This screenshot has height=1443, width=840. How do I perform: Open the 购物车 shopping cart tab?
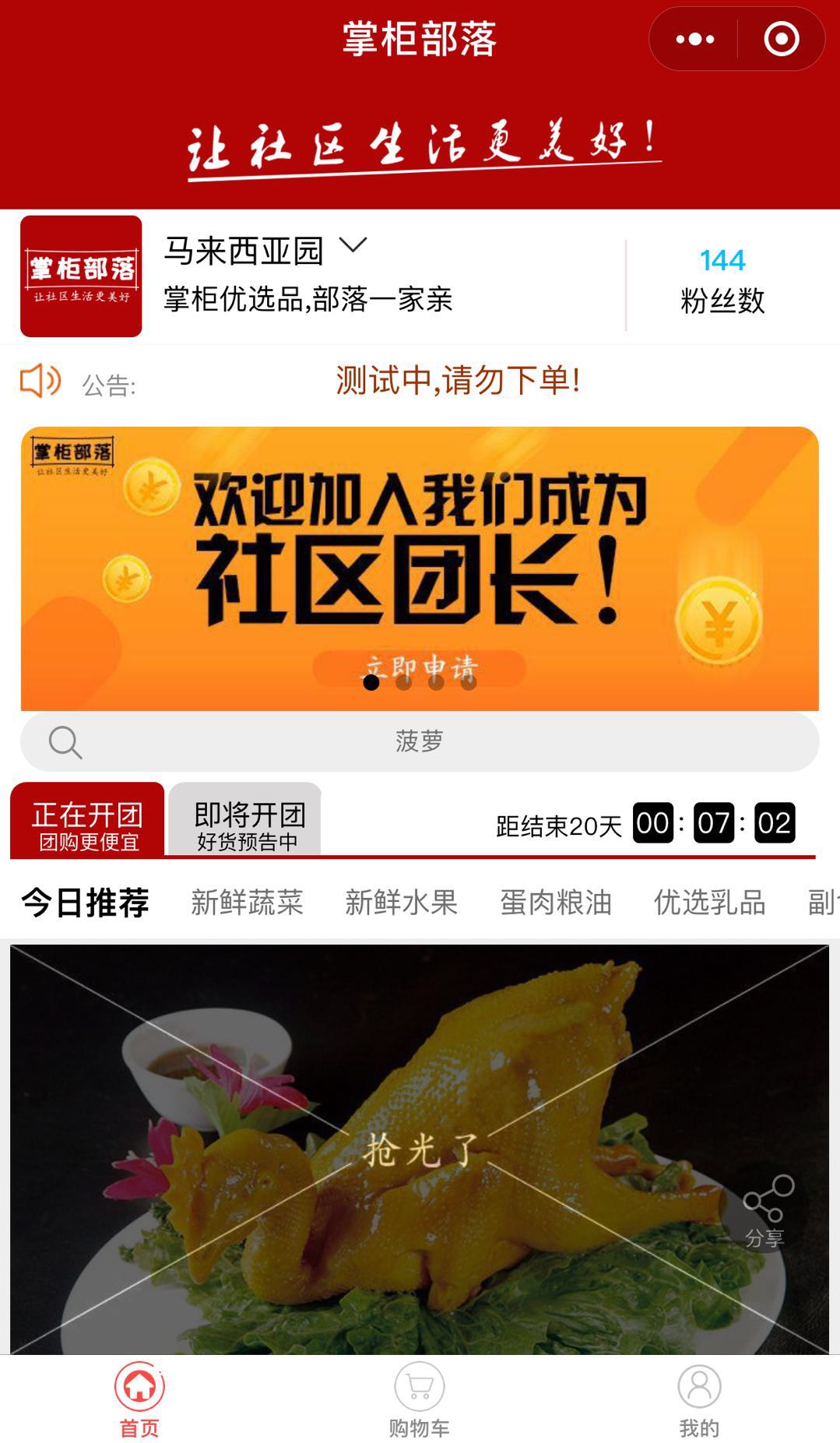(x=420, y=1400)
